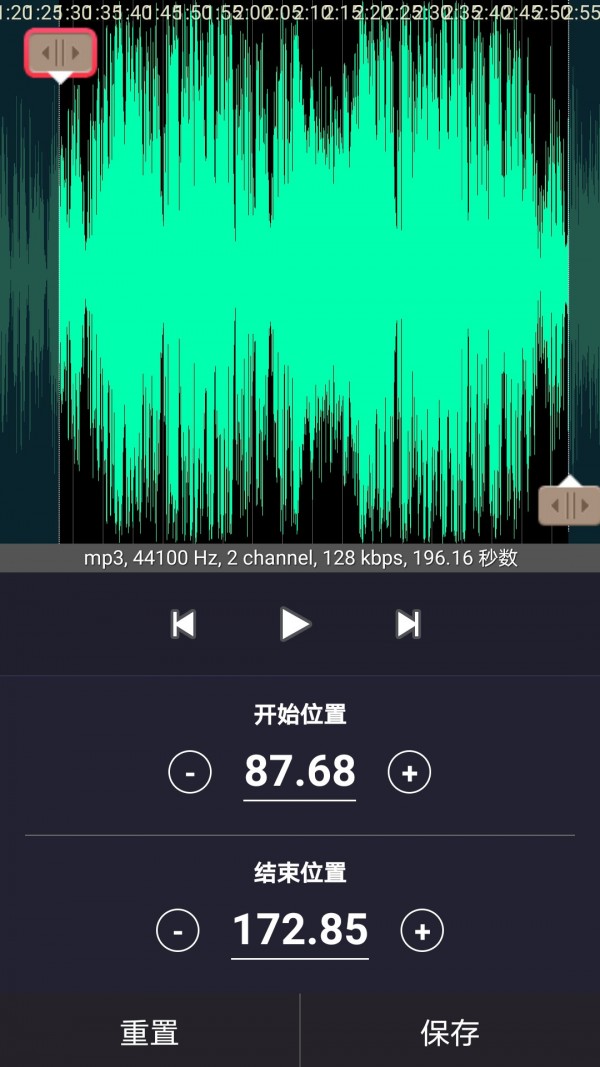Skip to the end of the clip
The width and height of the screenshot is (600, 1067).
pyautogui.click(x=408, y=624)
